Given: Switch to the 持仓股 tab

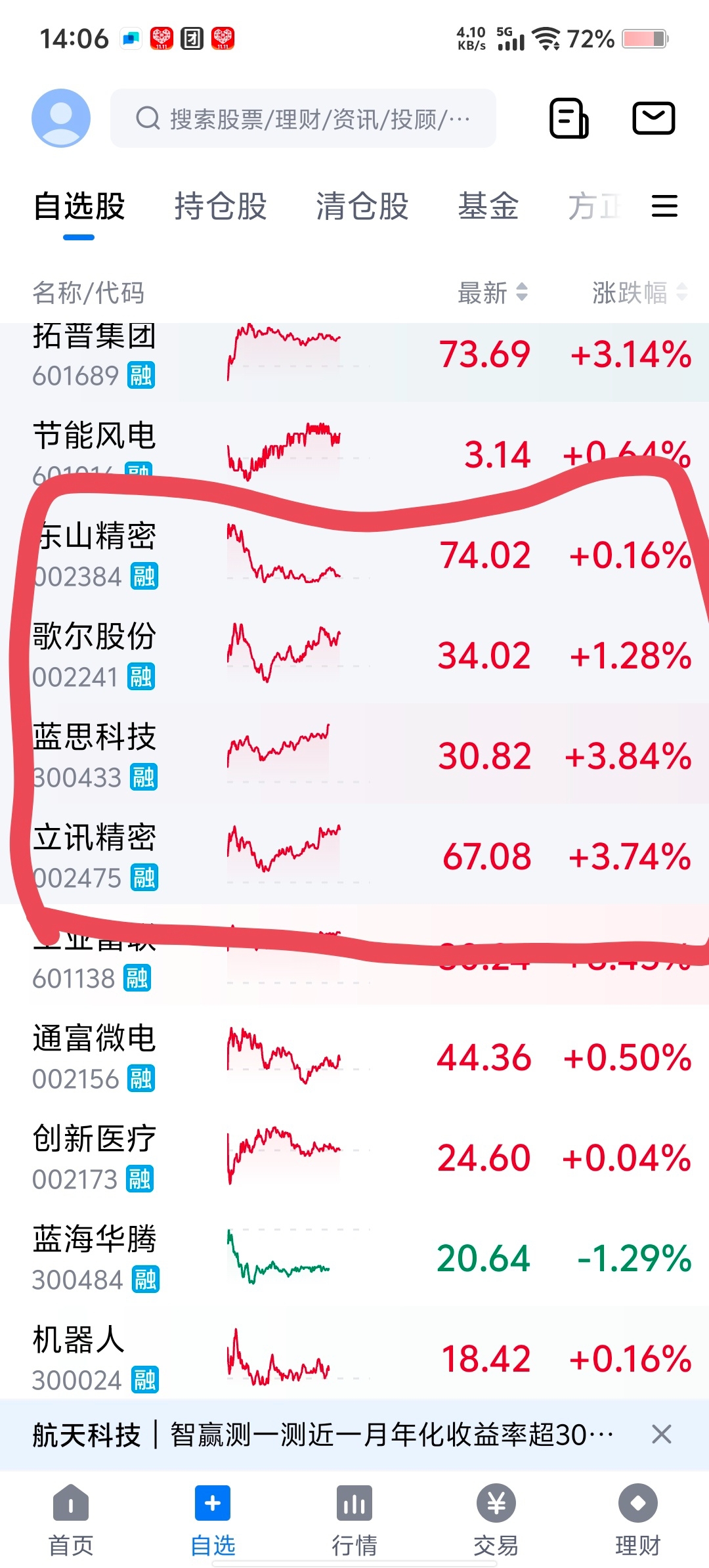Looking at the screenshot, I should pos(221,206).
